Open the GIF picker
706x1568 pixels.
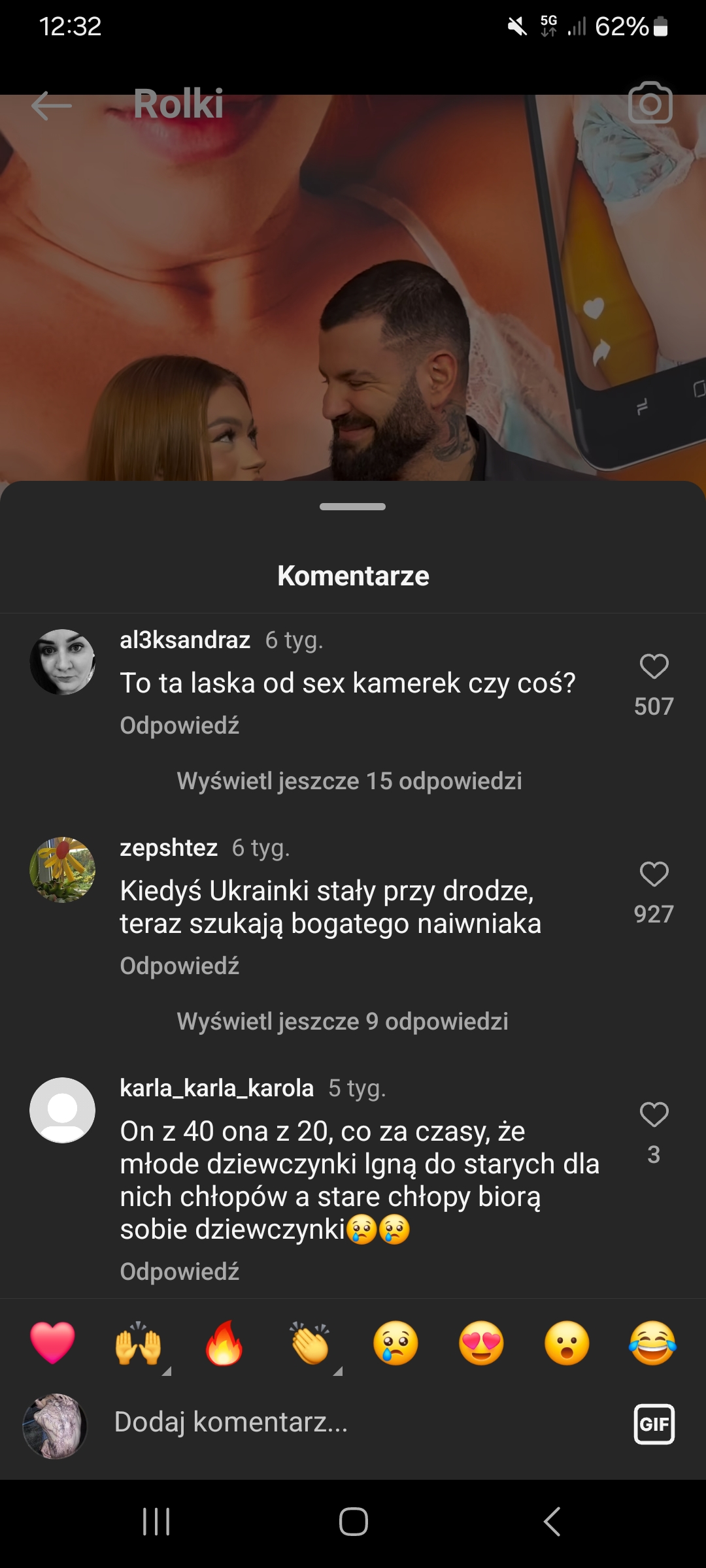(x=654, y=1424)
